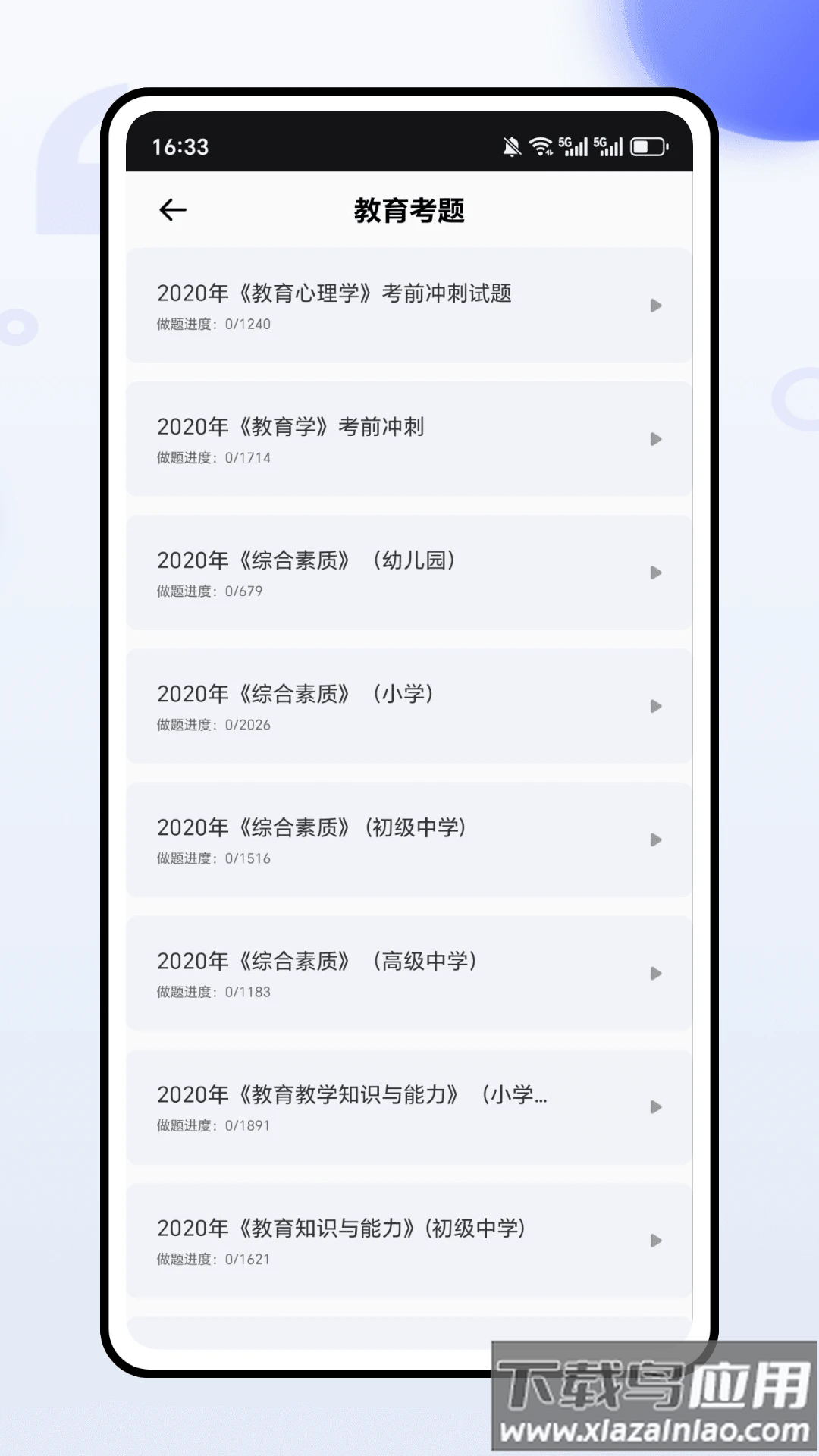Tap the arrow beside 教育学 考前冲刺

tap(655, 439)
